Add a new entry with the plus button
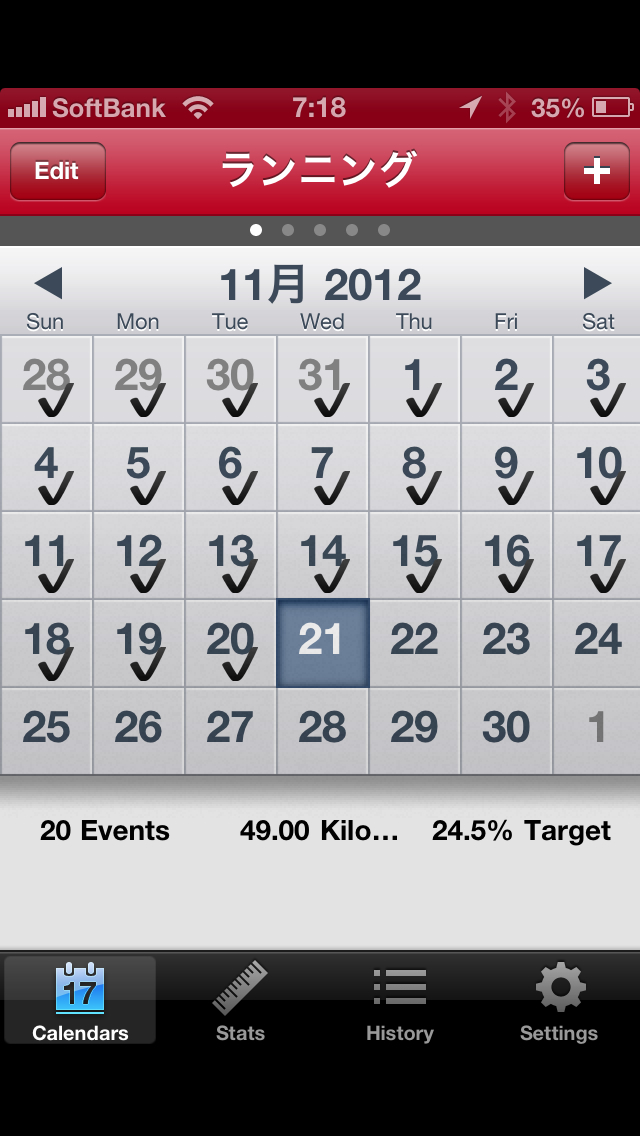Viewport: 640px width, 1136px height. (596, 171)
